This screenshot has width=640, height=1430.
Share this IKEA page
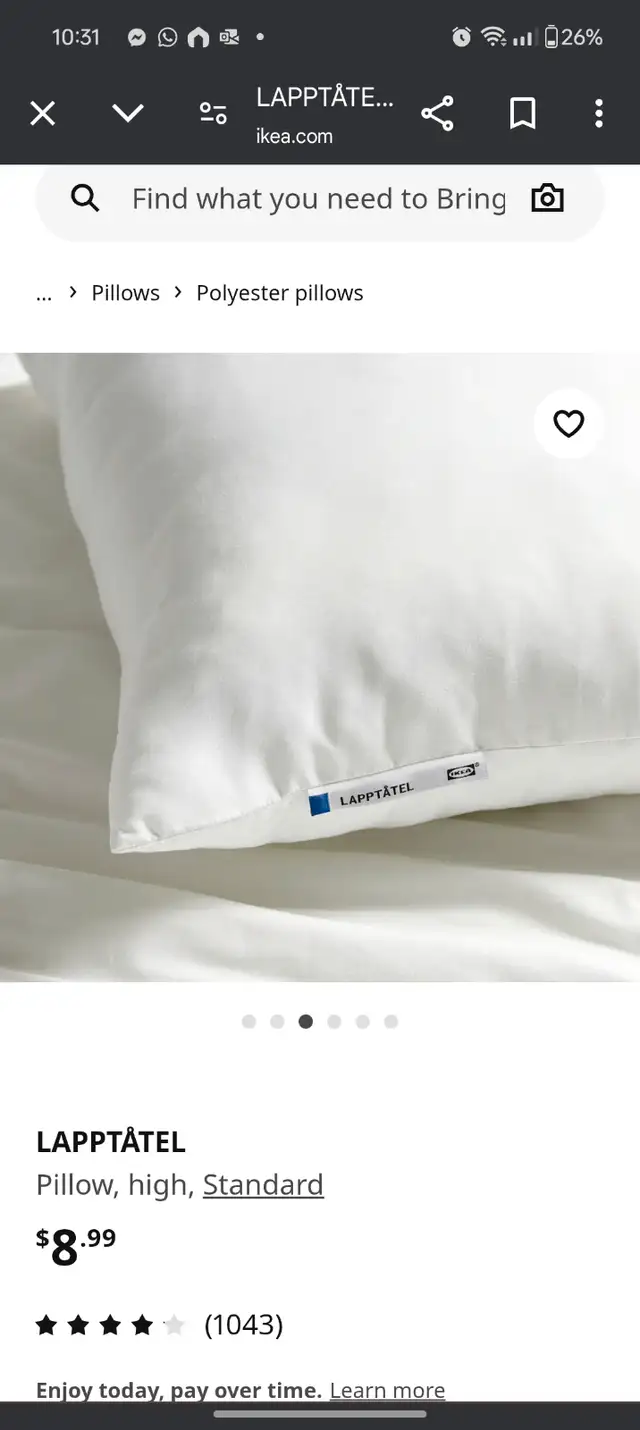[x=437, y=113]
